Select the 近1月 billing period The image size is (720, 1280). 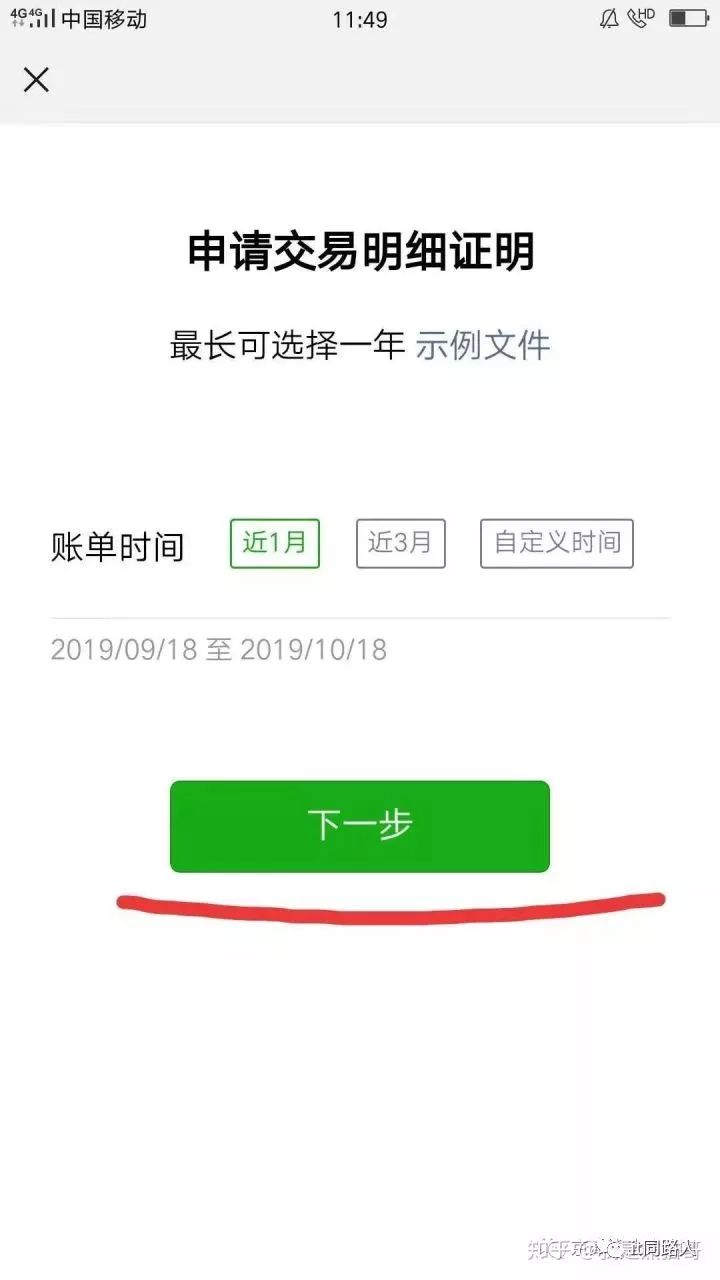[x=275, y=543]
